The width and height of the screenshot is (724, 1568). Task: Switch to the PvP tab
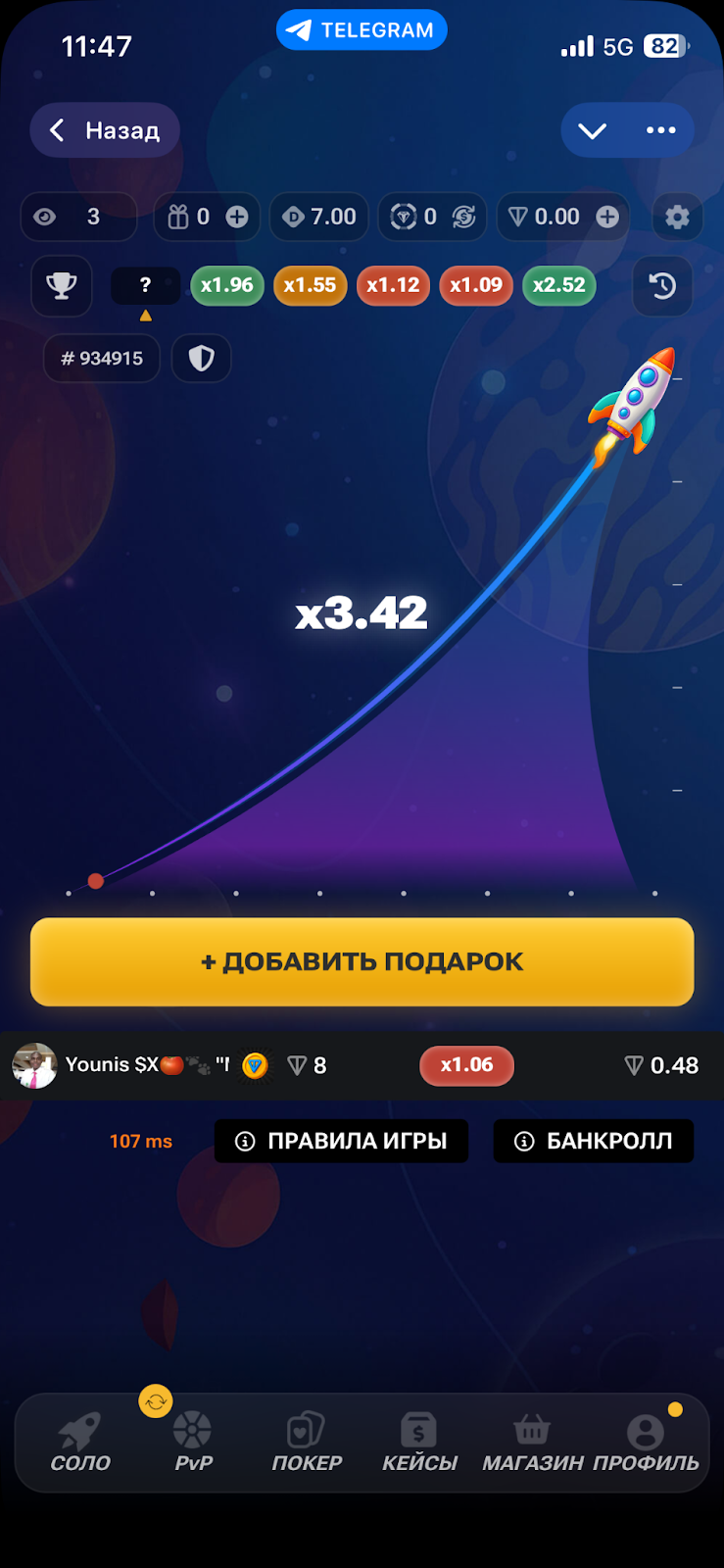[x=193, y=1443]
